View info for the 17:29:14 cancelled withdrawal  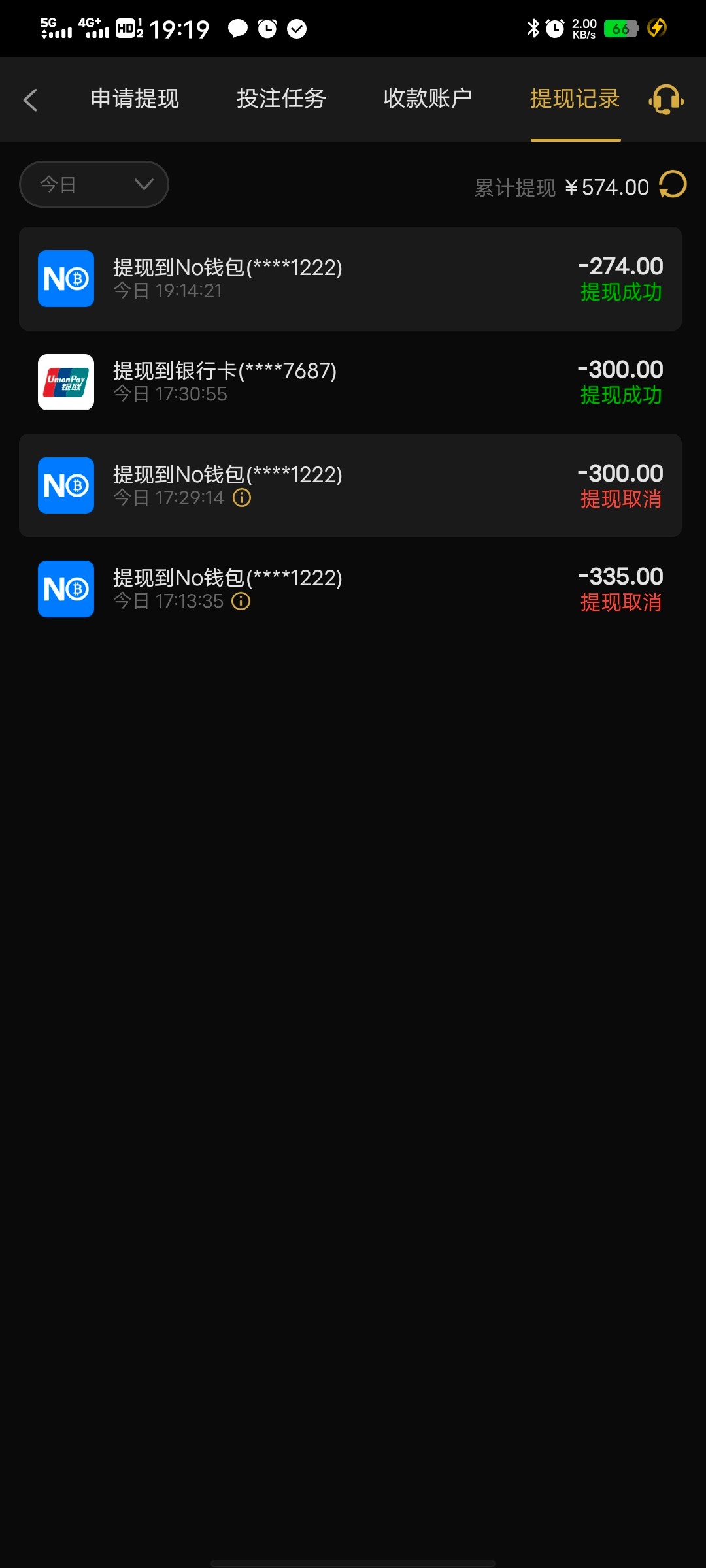242,498
